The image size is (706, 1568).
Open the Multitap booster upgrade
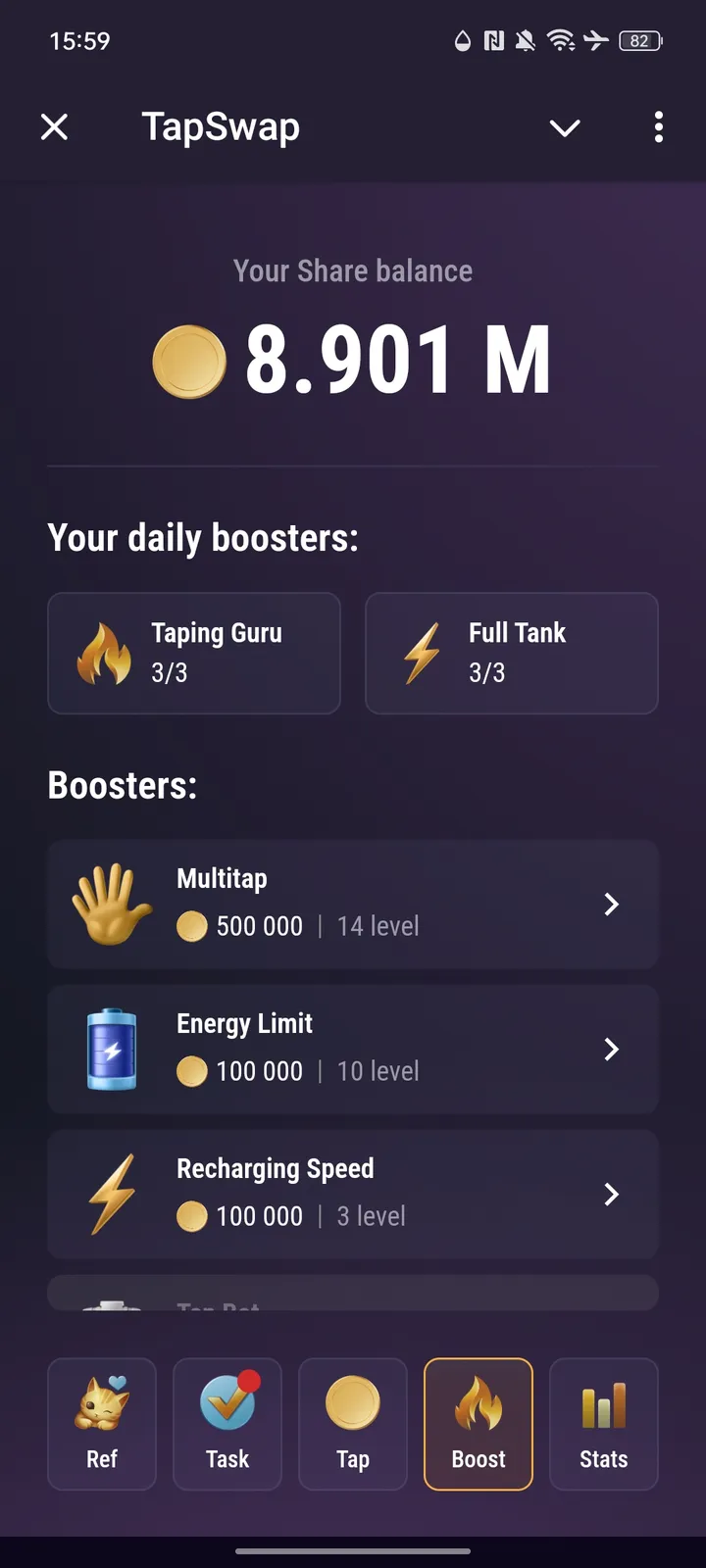[353, 904]
